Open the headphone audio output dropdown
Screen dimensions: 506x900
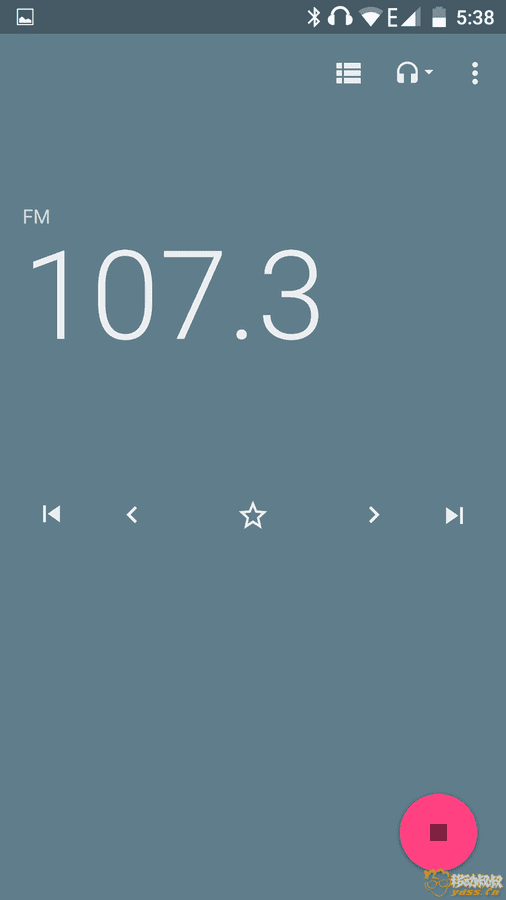(x=414, y=73)
